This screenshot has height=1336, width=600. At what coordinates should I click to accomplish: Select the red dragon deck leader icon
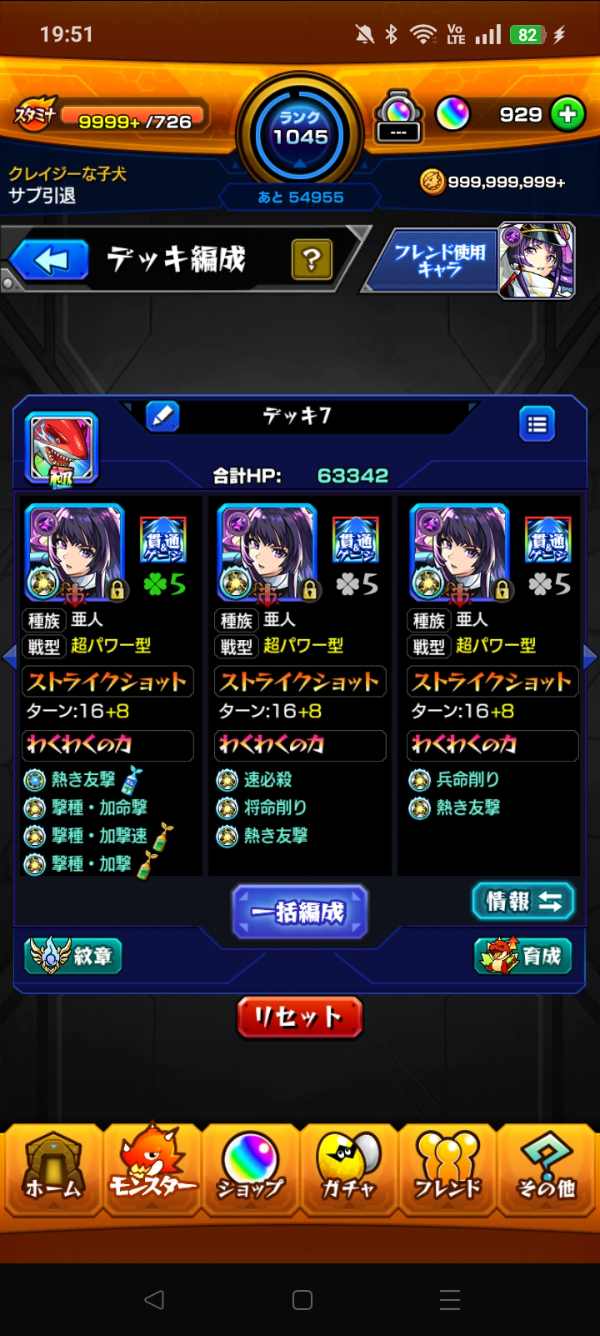tap(61, 448)
